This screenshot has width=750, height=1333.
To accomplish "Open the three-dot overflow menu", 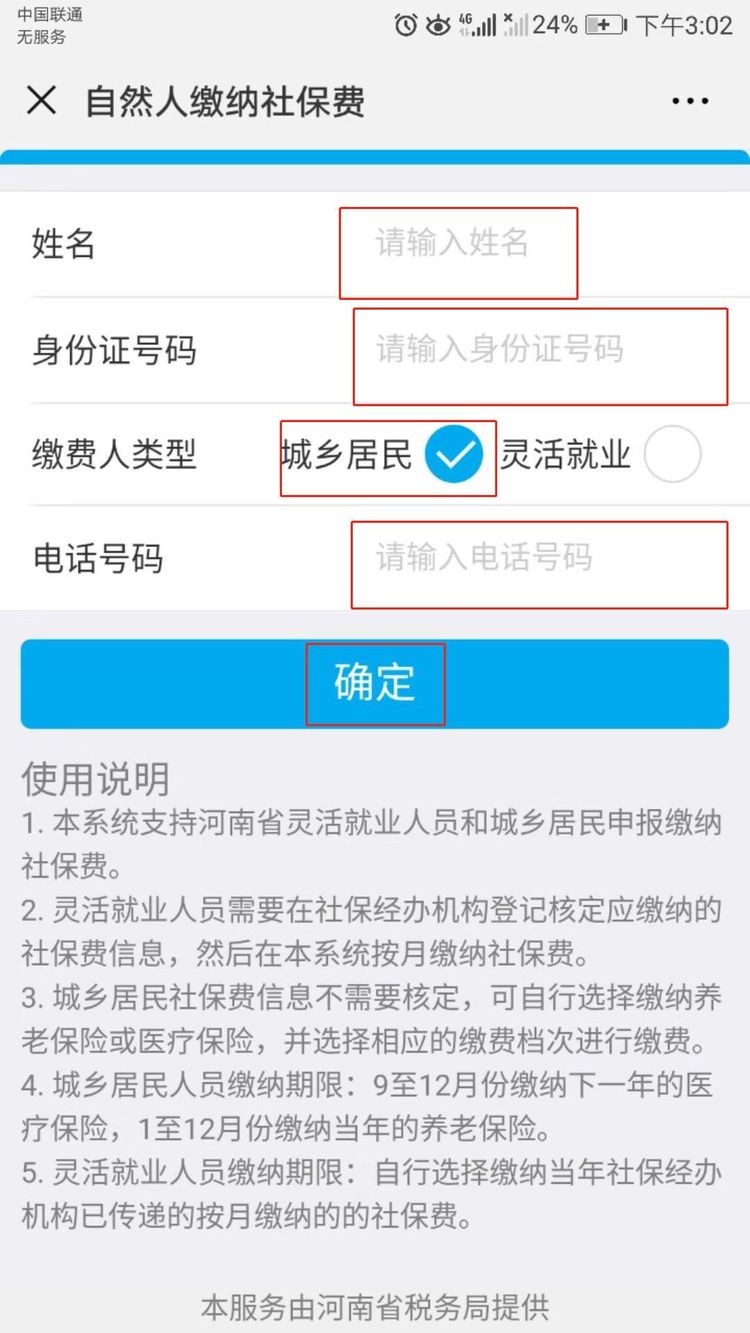I will coord(690,101).
